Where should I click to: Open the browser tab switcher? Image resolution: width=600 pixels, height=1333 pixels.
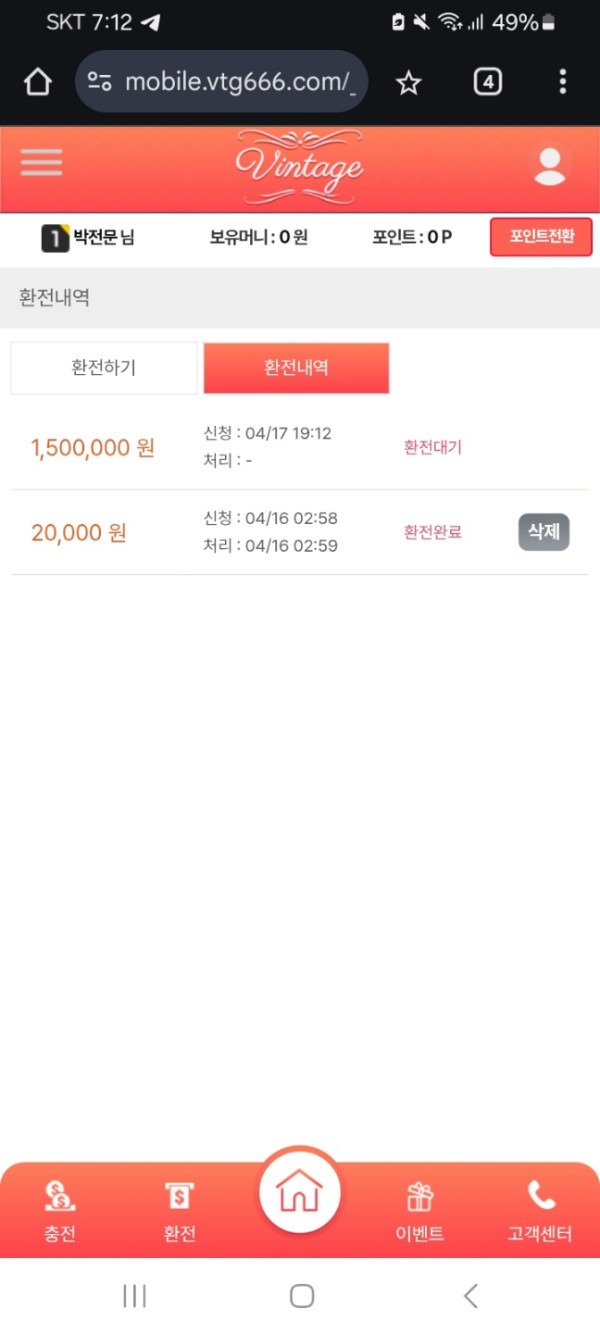[x=487, y=82]
